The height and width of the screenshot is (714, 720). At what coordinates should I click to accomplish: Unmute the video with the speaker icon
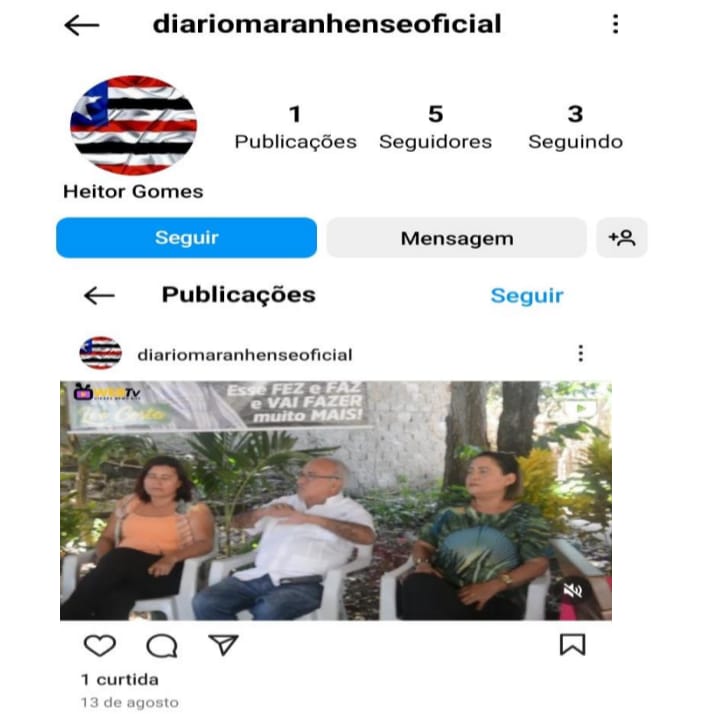573,591
